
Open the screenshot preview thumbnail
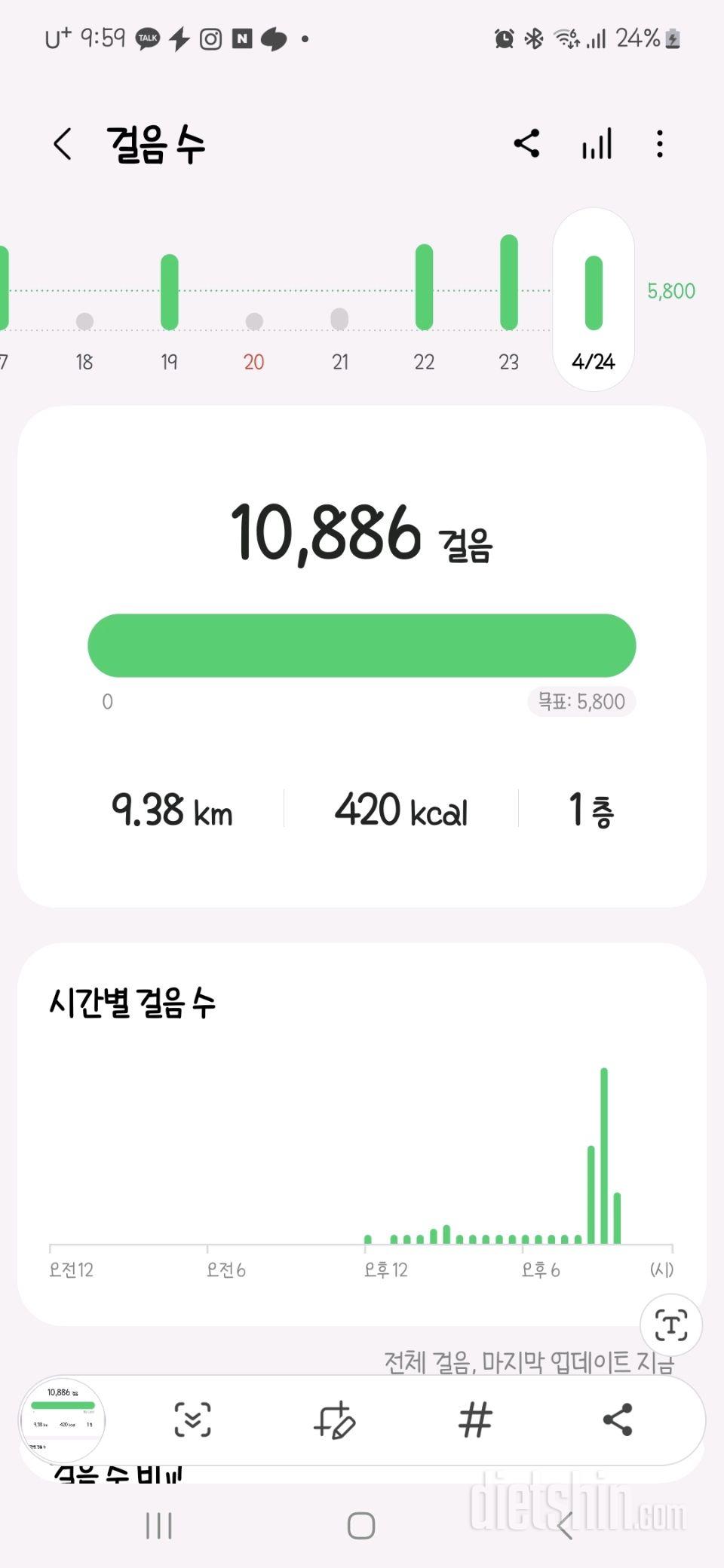[x=62, y=1420]
